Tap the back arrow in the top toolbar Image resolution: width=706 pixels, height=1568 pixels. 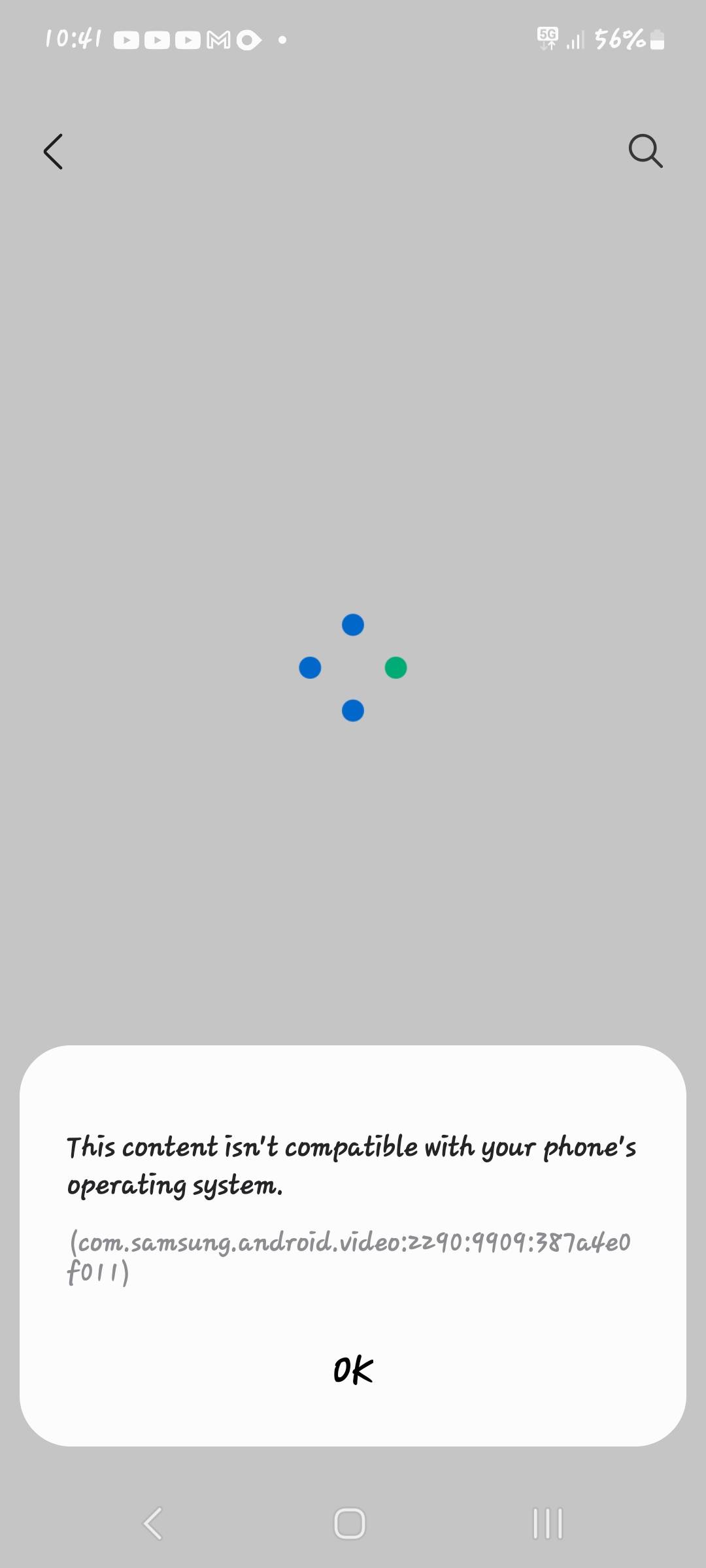(x=54, y=152)
